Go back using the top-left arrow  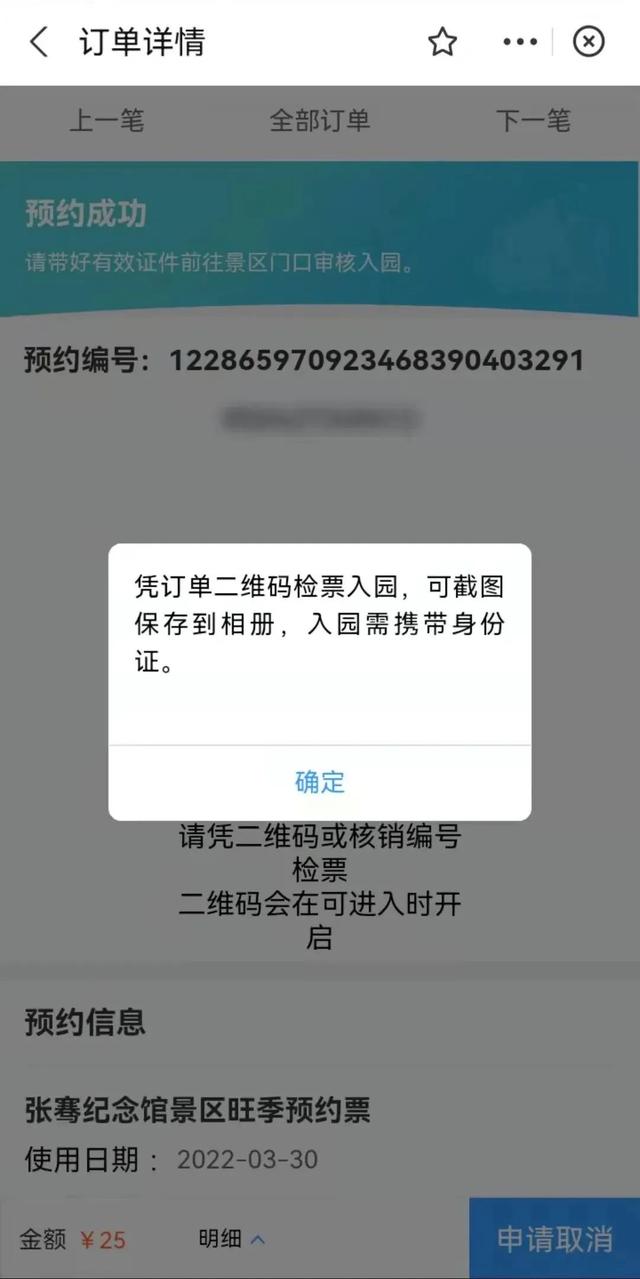pyautogui.click(x=39, y=42)
